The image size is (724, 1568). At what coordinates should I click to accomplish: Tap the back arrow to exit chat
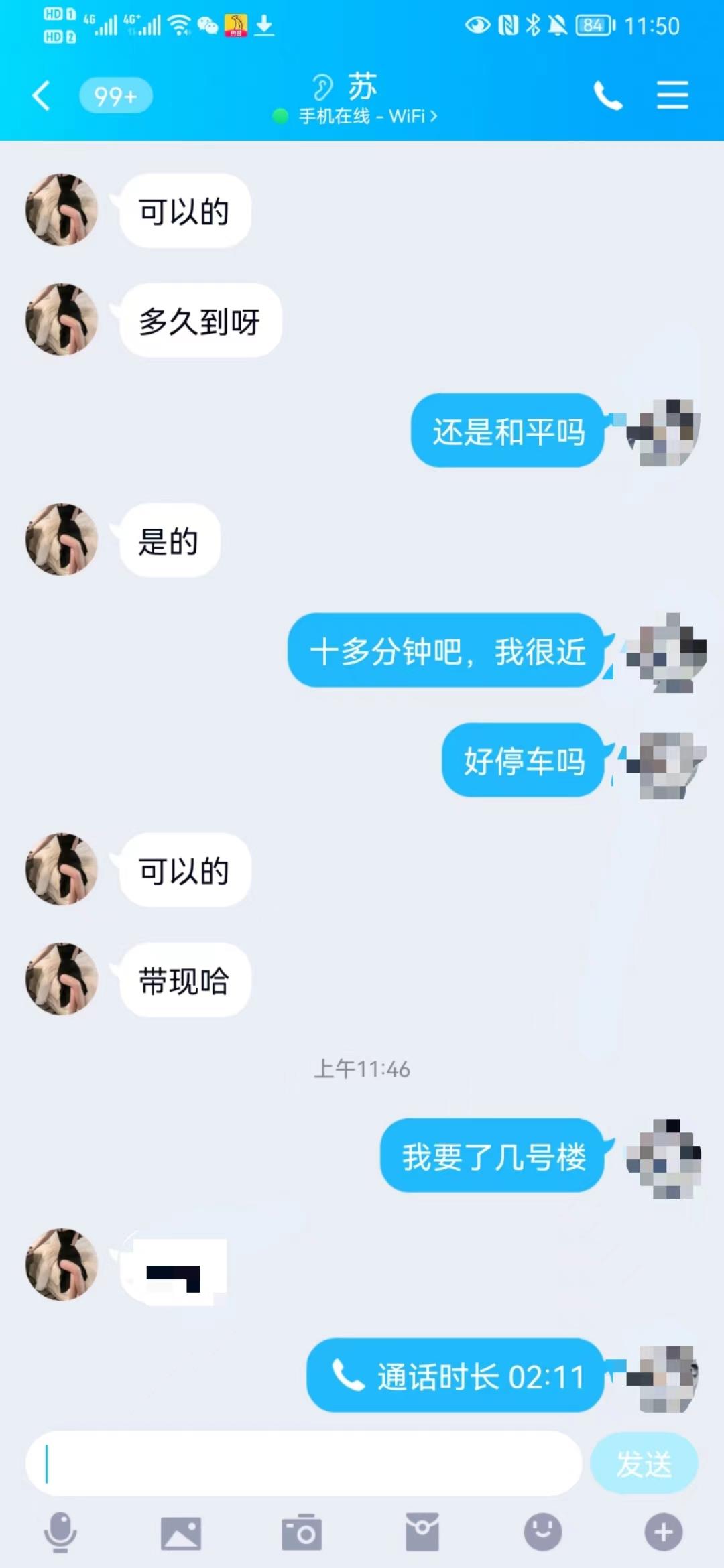(42, 96)
